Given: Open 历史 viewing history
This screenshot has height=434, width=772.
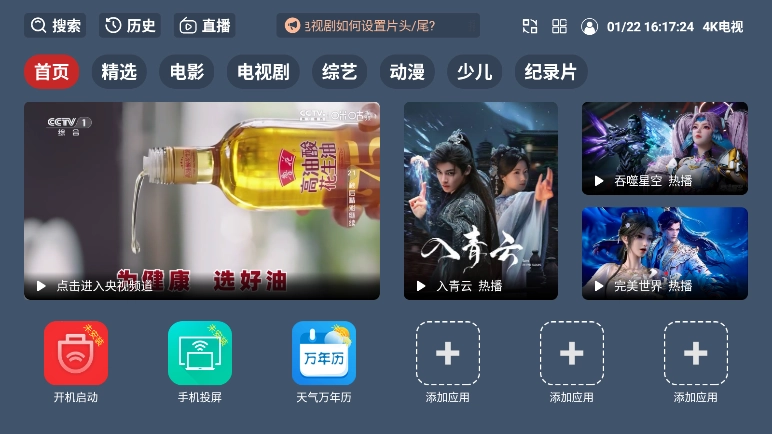Looking at the screenshot, I should (129, 26).
